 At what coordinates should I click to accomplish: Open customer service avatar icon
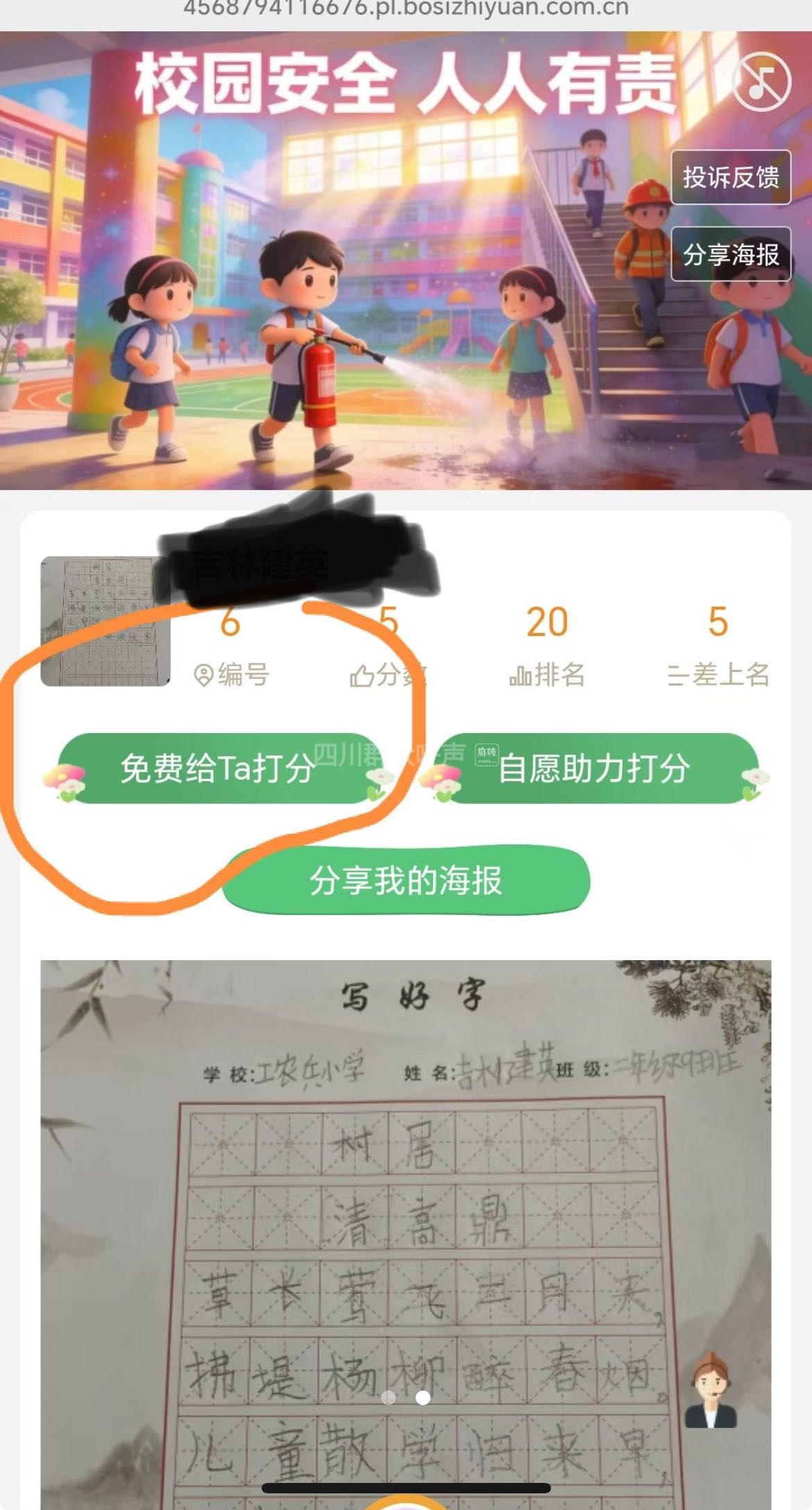click(x=710, y=1391)
